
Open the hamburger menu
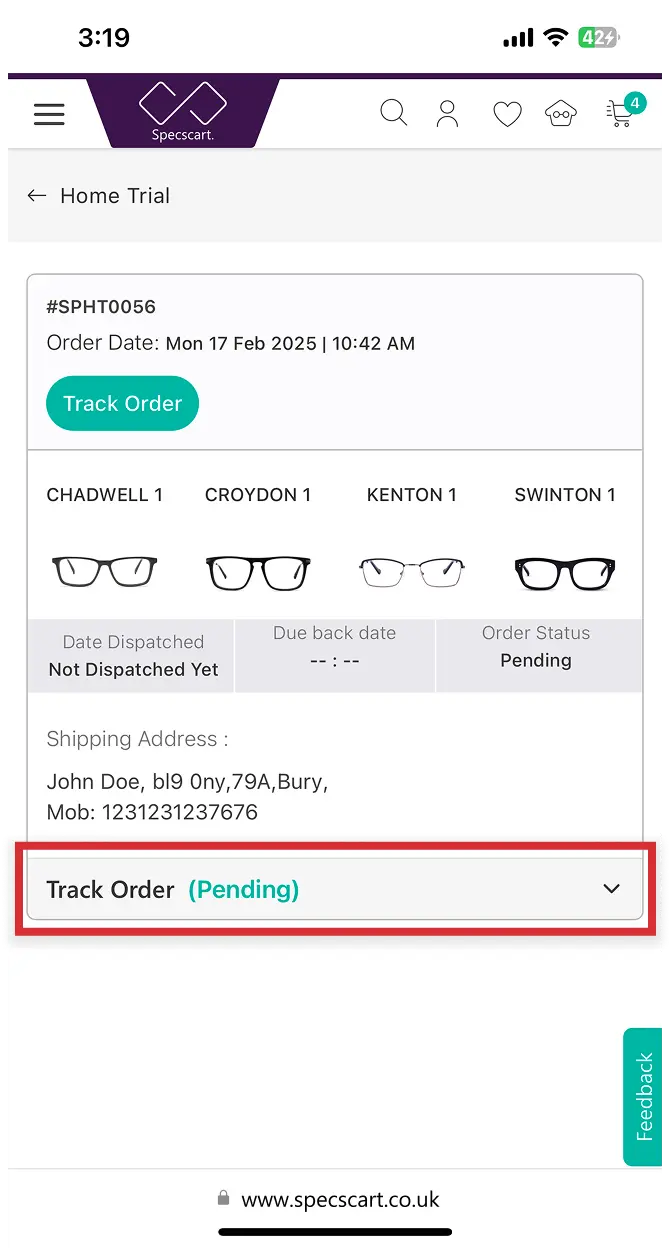(x=49, y=114)
